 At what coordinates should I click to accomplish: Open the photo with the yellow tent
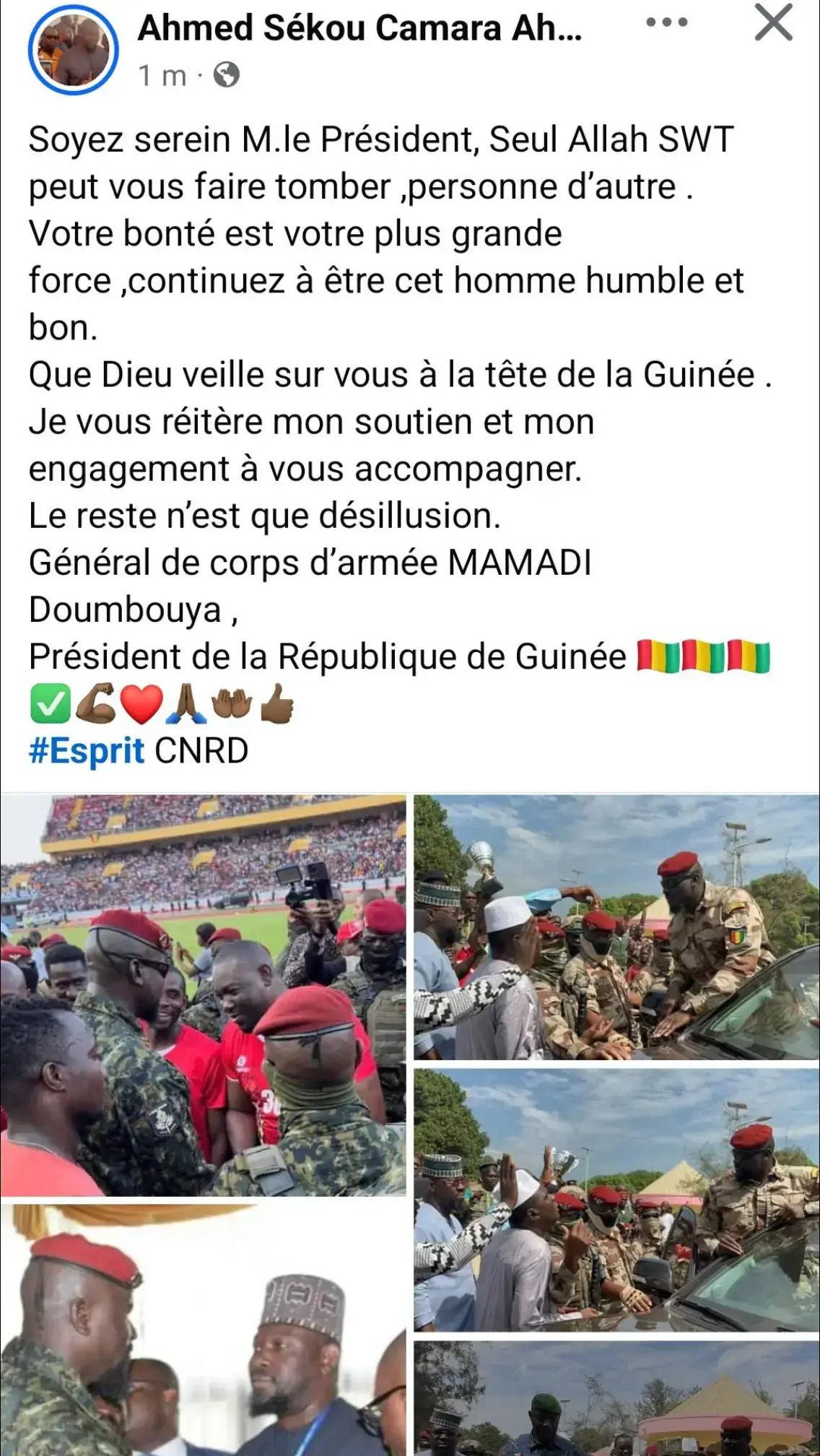616,1398
